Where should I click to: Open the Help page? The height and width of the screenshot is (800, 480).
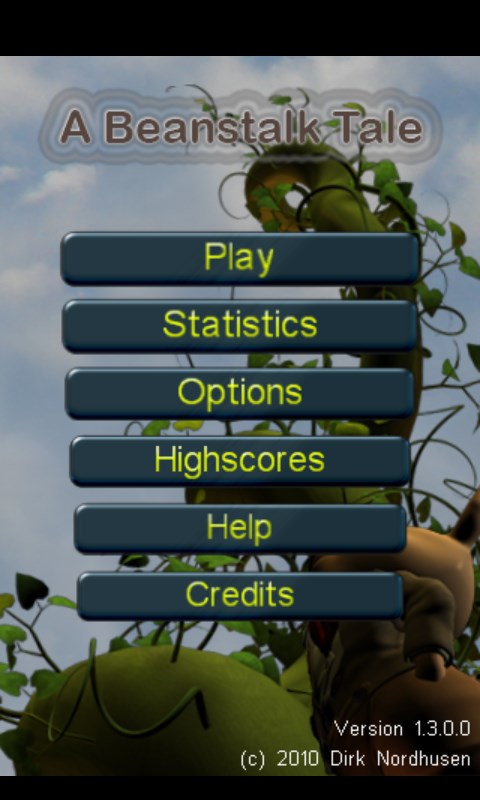240,528
